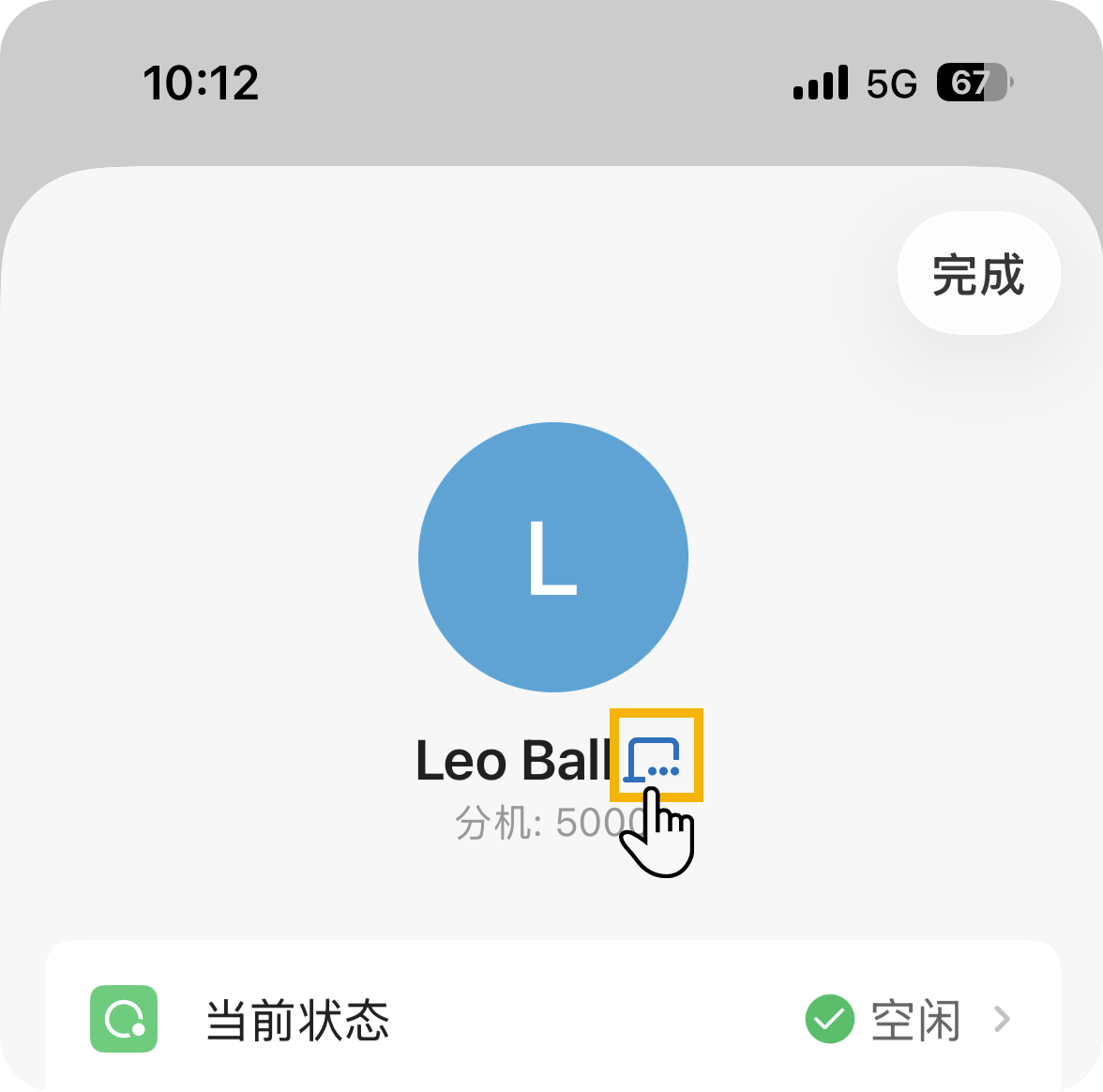Tap the chat icon beside Leo Ball
1103x1092 pixels.
click(x=655, y=758)
